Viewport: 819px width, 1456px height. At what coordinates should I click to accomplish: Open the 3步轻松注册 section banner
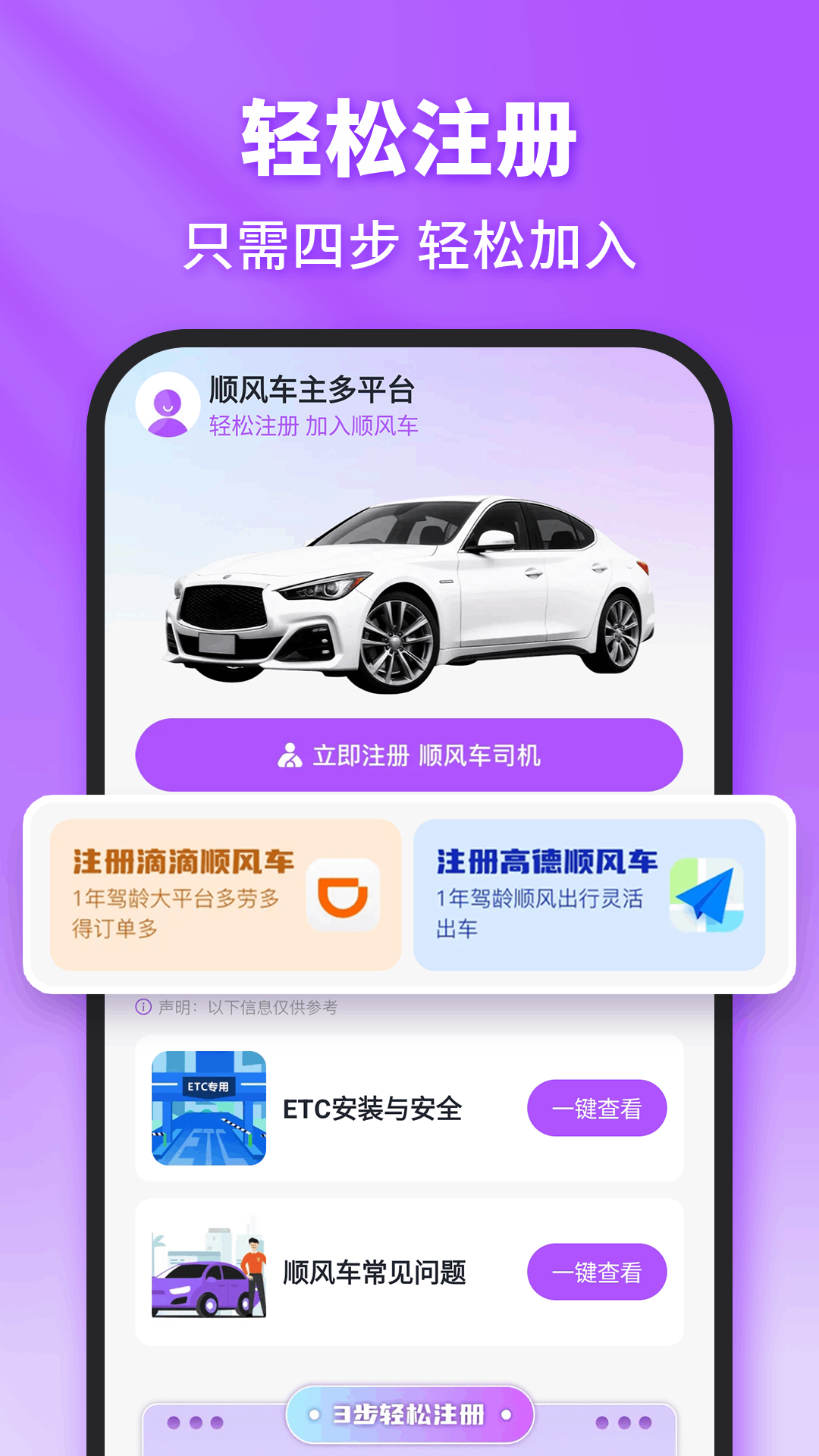click(x=409, y=1415)
